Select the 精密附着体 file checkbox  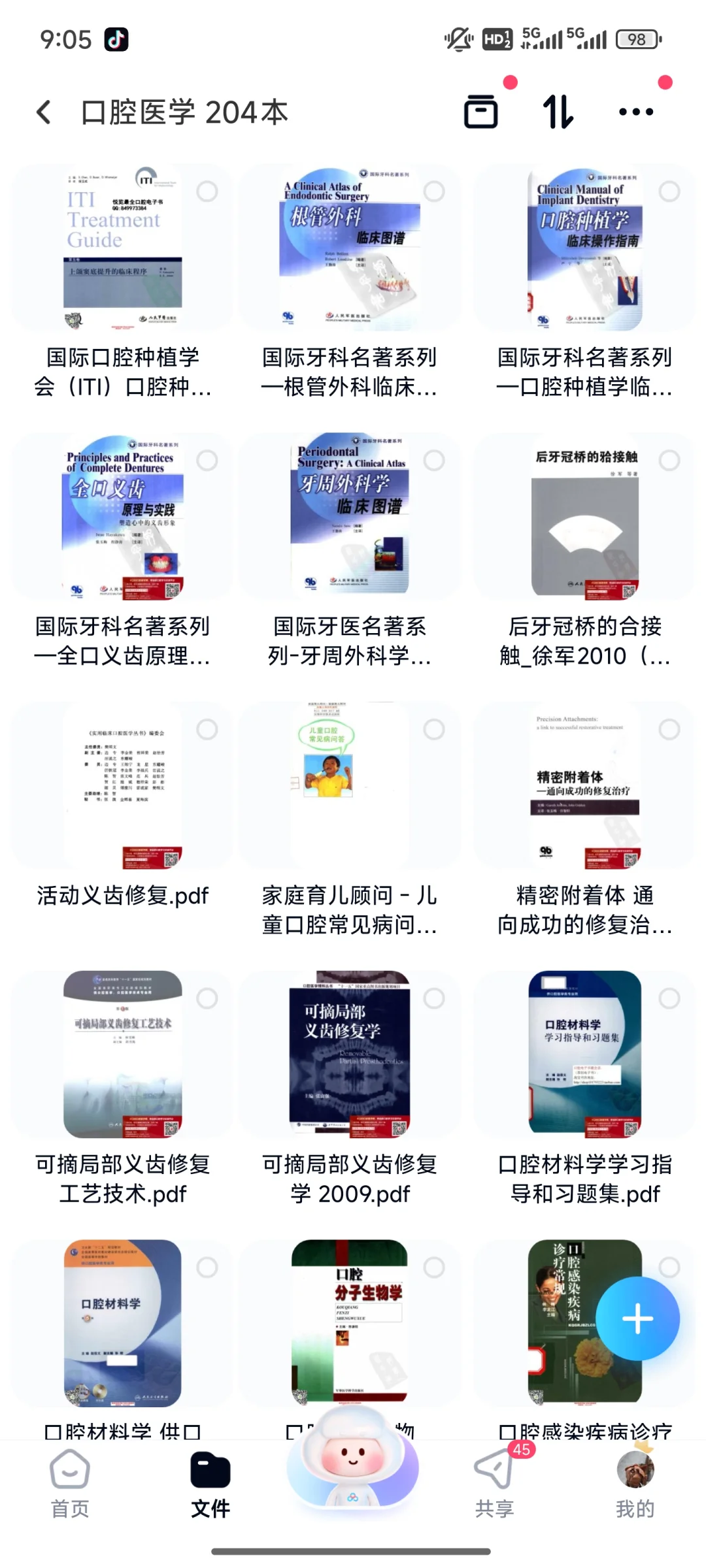tap(669, 729)
